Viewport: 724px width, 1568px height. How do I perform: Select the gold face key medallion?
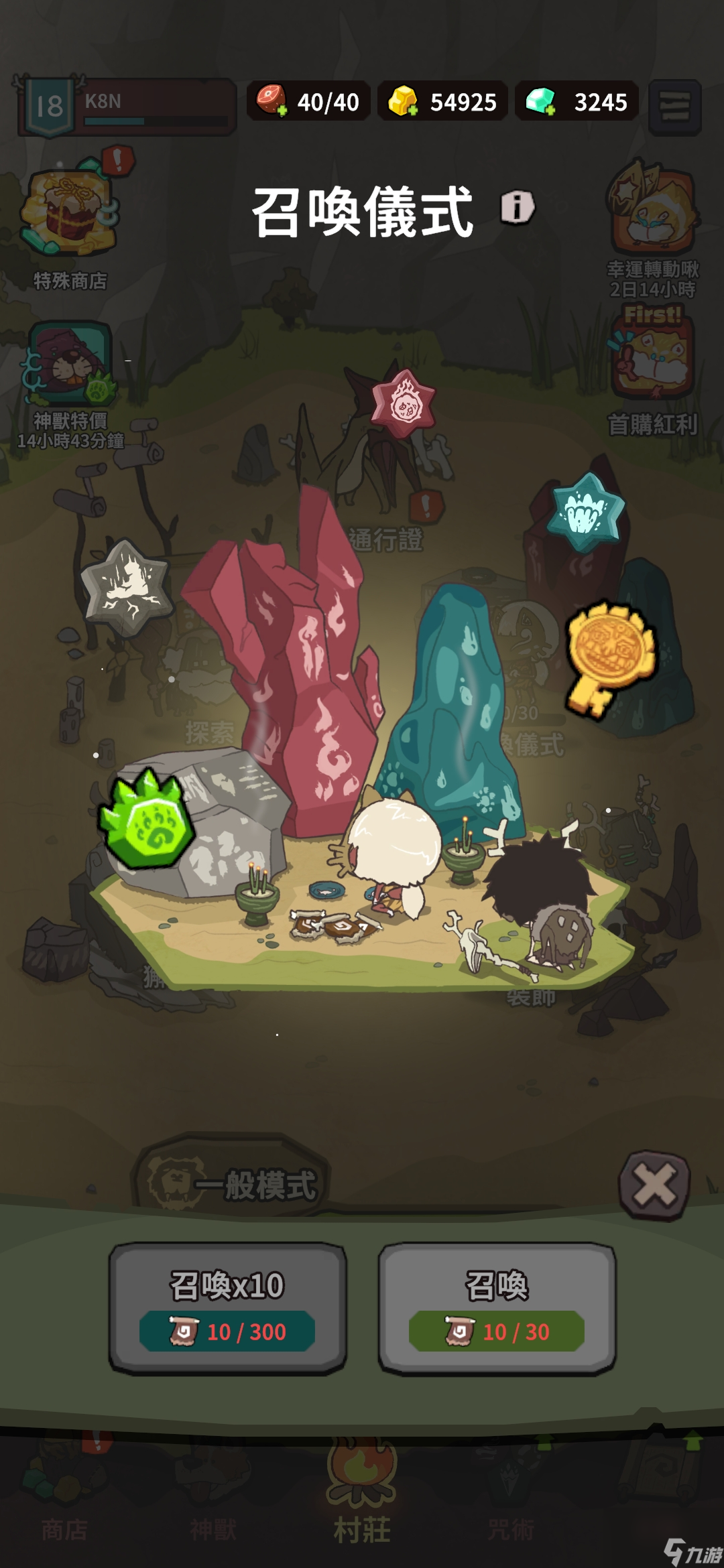click(x=609, y=655)
